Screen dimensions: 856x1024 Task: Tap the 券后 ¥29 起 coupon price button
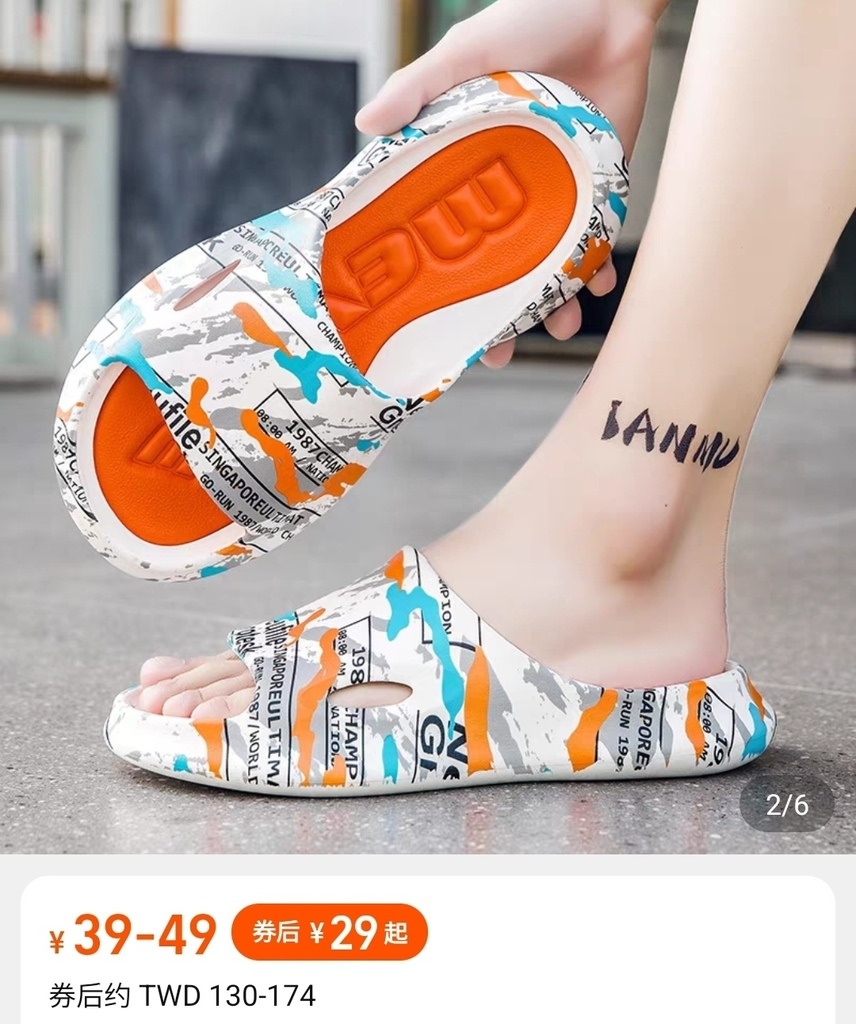329,932
